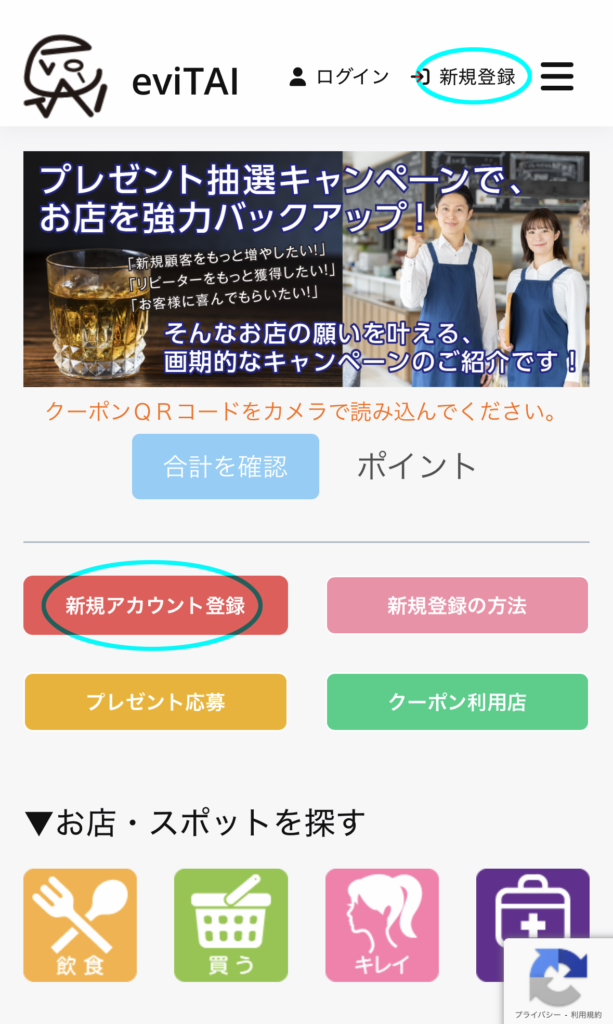Select 新規アカウント登録 button

point(155,605)
